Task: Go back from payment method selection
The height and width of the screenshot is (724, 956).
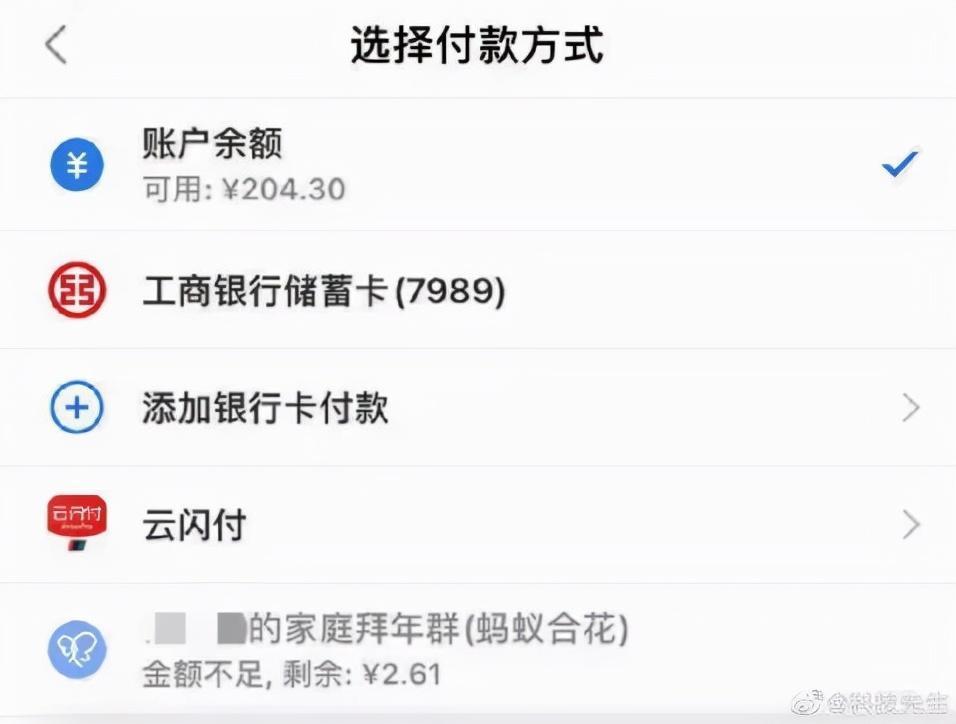Action: pyautogui.click(x=56, y=46)
